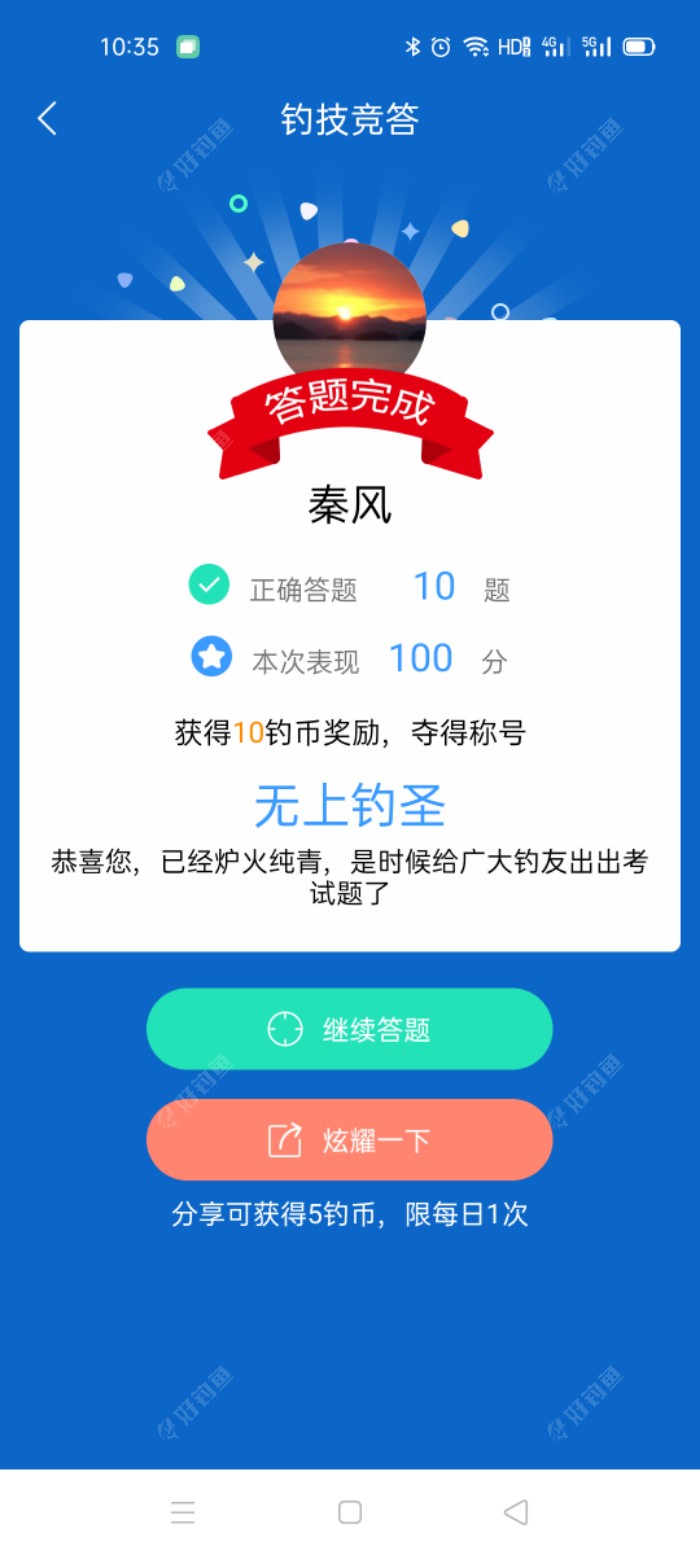Go back using the top-left arrow
Screen dimensions: 700x1555
coord(47,118)
